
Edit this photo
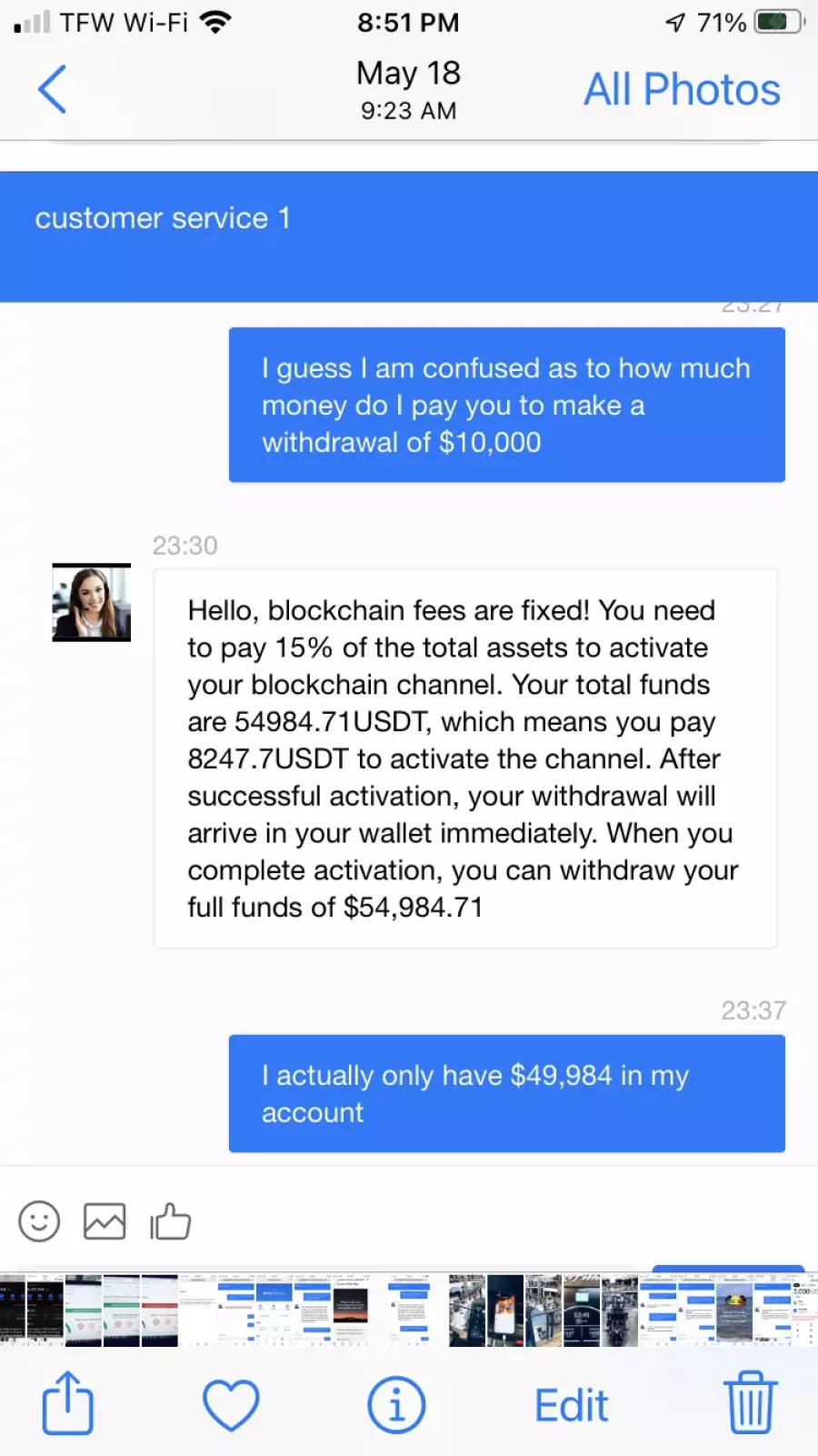pos(571,1405)
